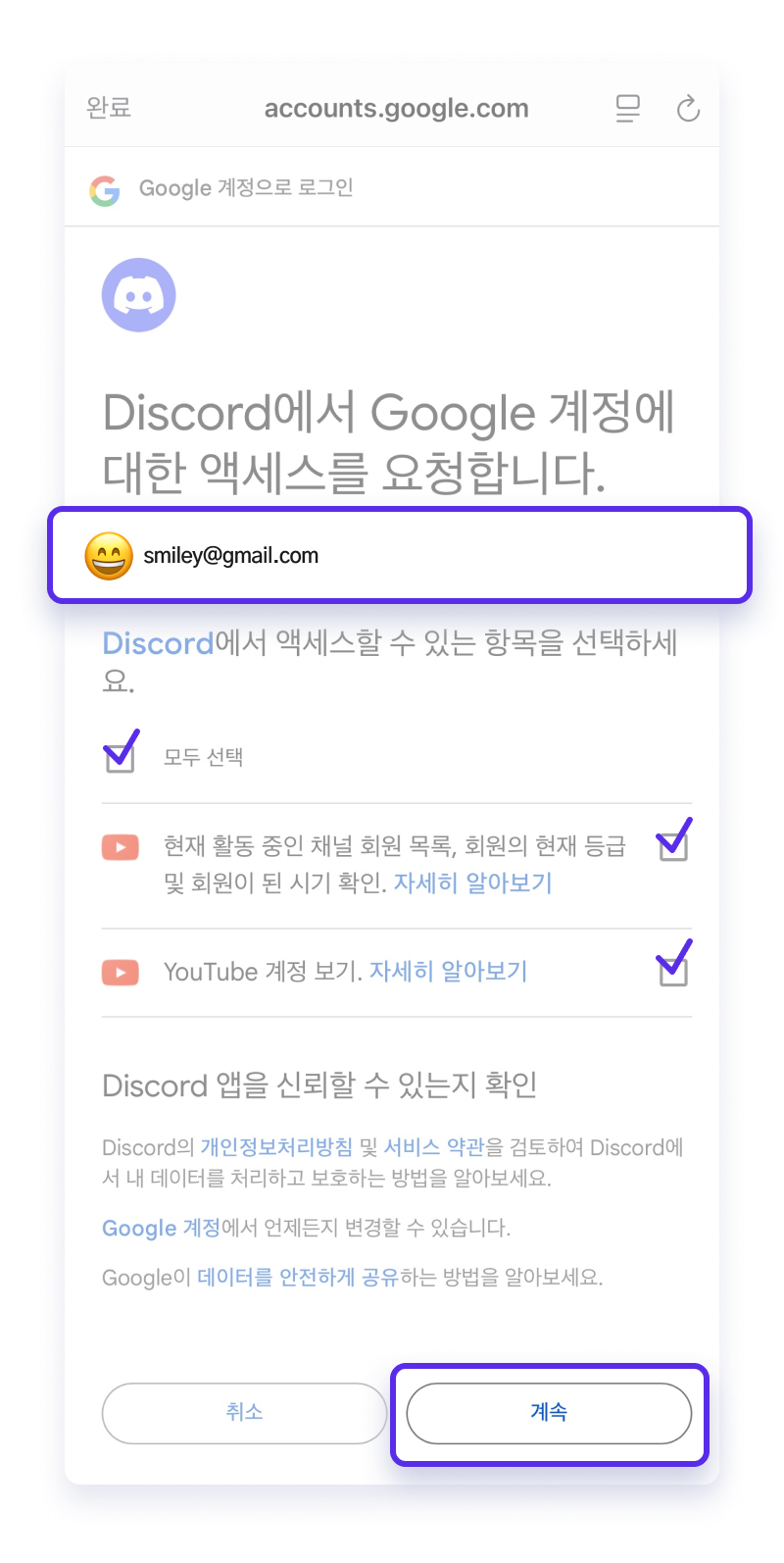Open the blue Discord link above permissions
The height and width of the screenshot is (1563, 784).
(158, 644)
